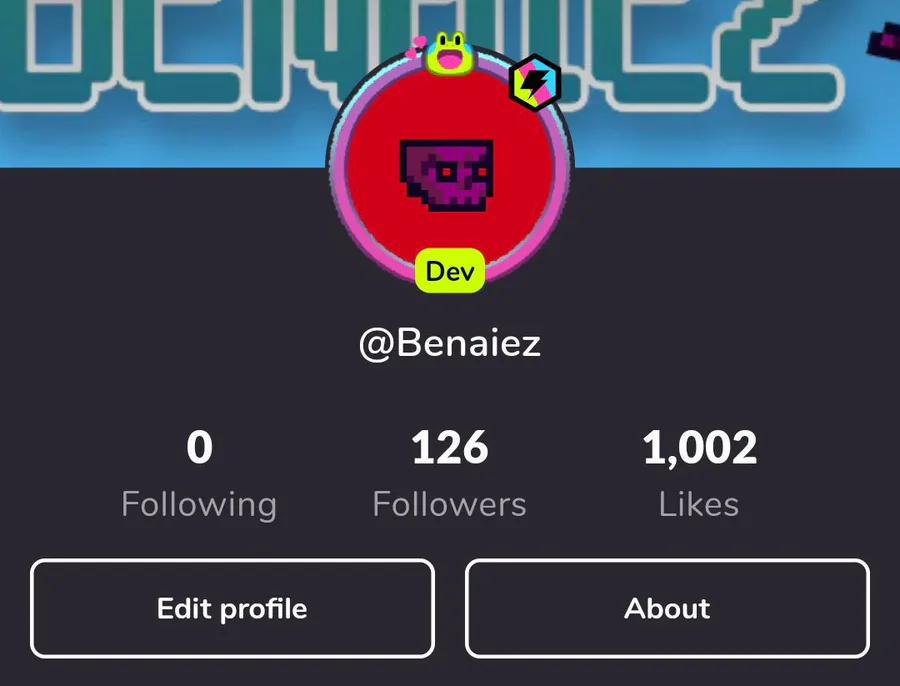Tap the Edit profile button
The image size is (900, 686).
pos(232,609)
